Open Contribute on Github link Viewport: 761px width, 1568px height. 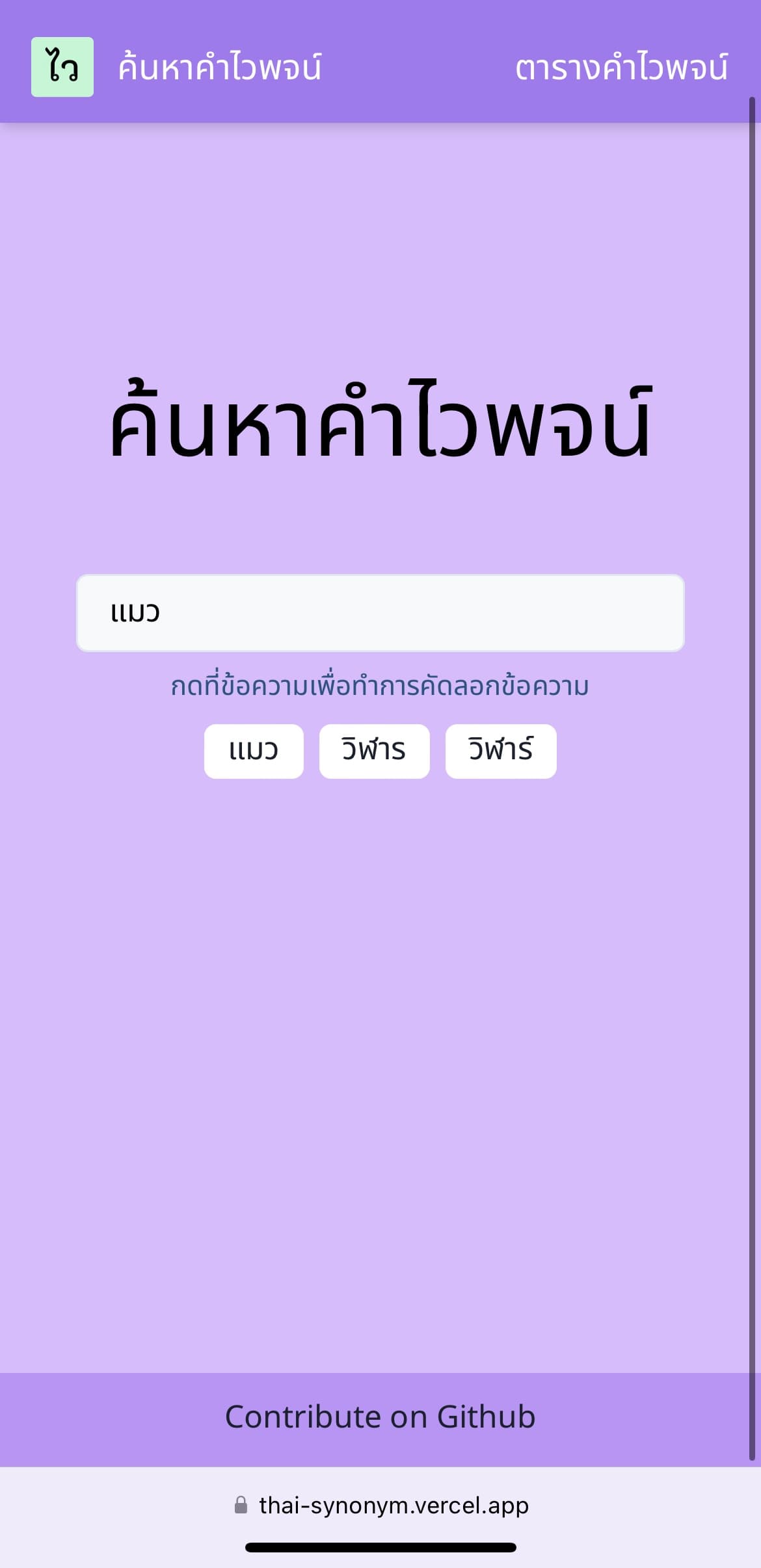pos(380,1417)
